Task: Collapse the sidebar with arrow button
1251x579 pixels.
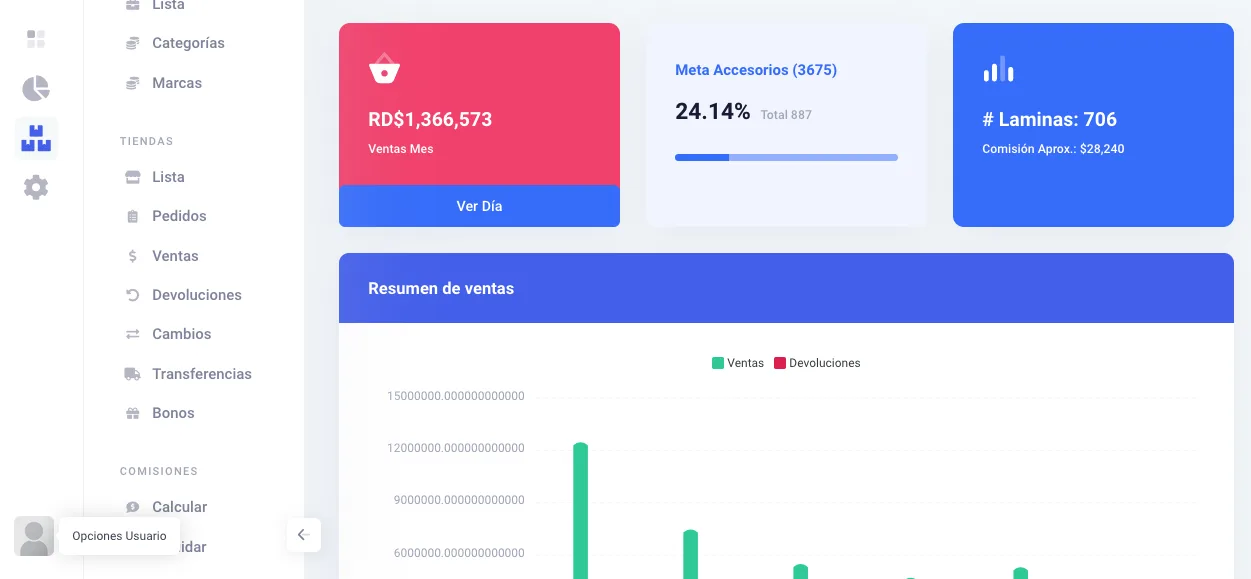Action: click(x=303, y=535)
